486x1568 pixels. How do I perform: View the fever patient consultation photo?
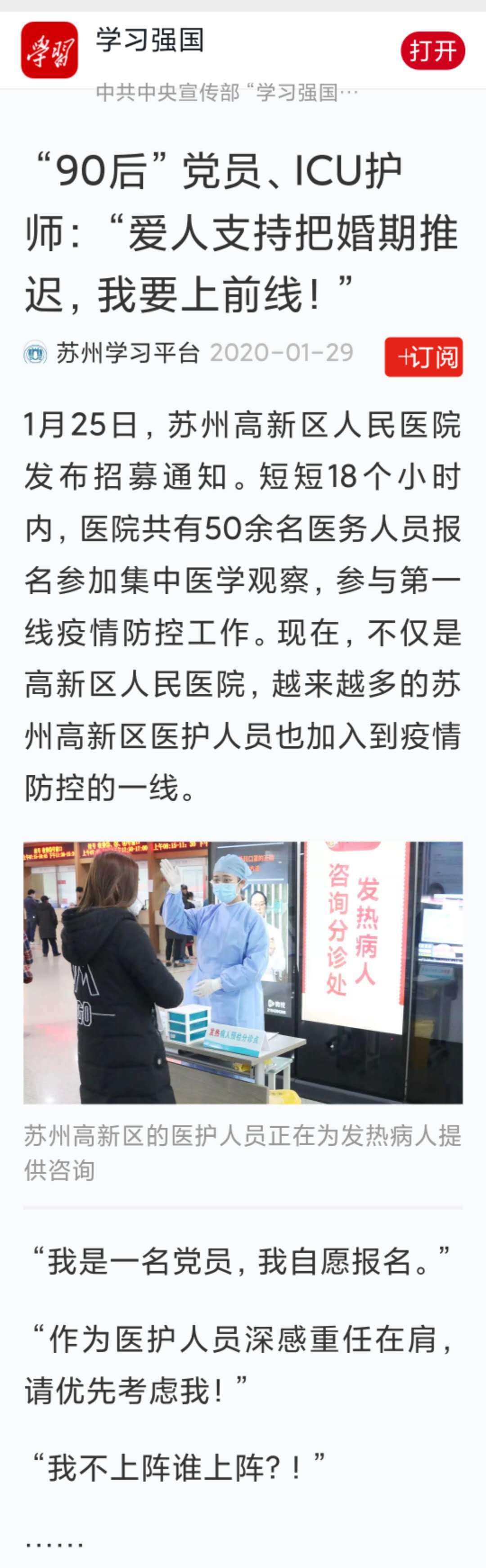[x=243, y=972]
